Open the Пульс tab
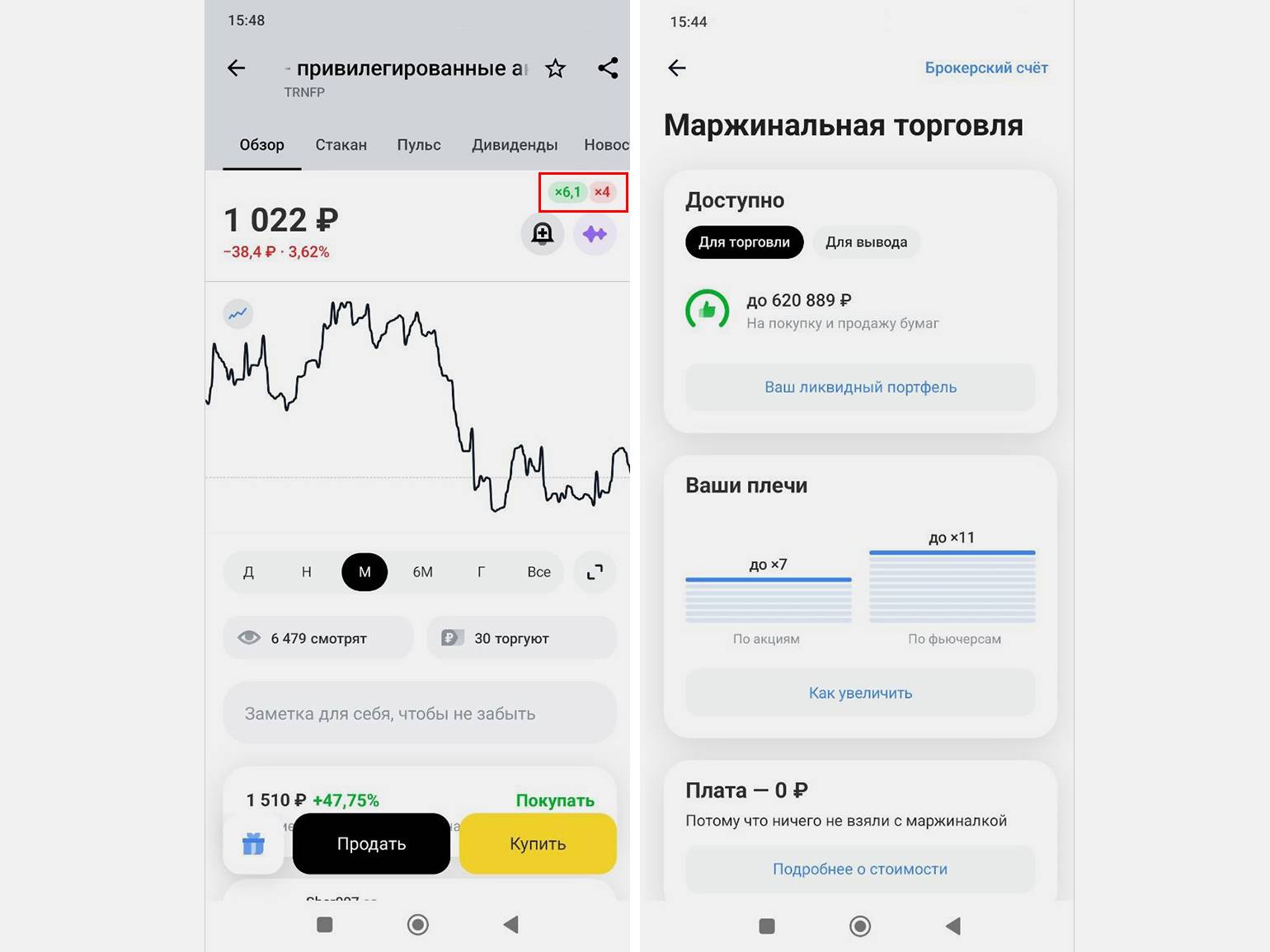The image size is (1270, 952). click(419, 145)
